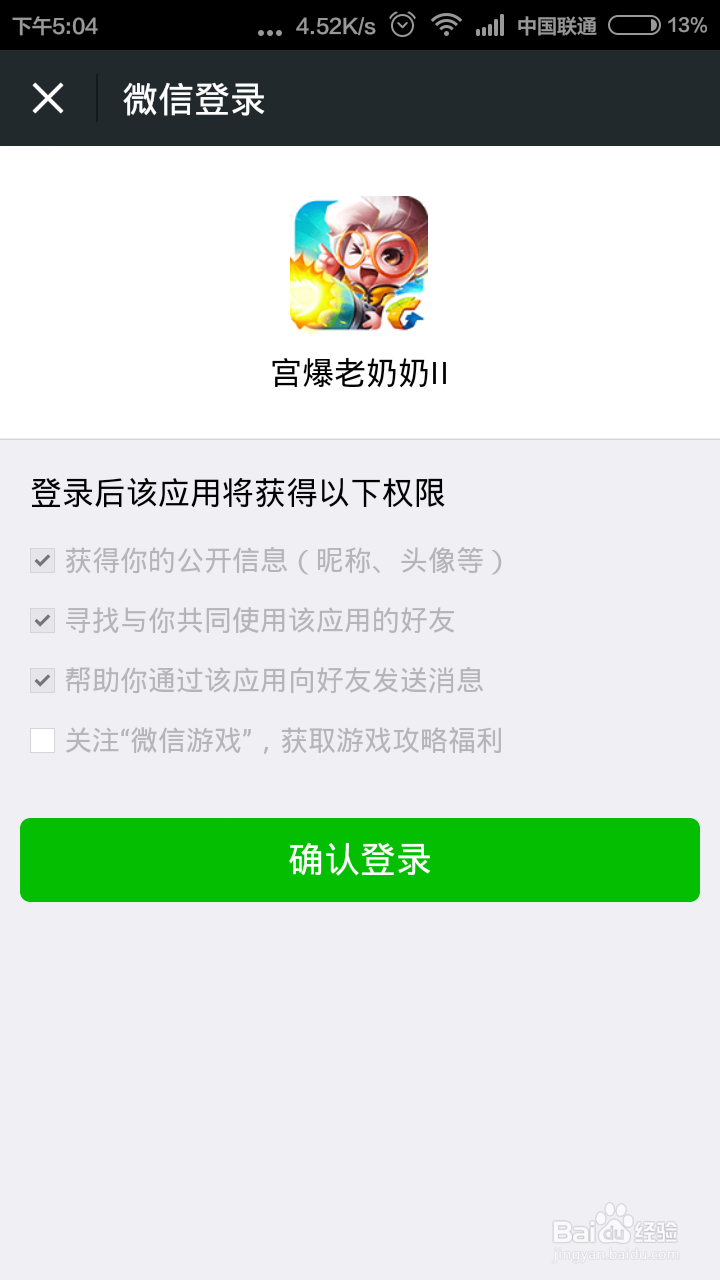720x1280 pixels.
Task: Enable 关注微信游戏 to get game benefits
Action: [40, 740]
